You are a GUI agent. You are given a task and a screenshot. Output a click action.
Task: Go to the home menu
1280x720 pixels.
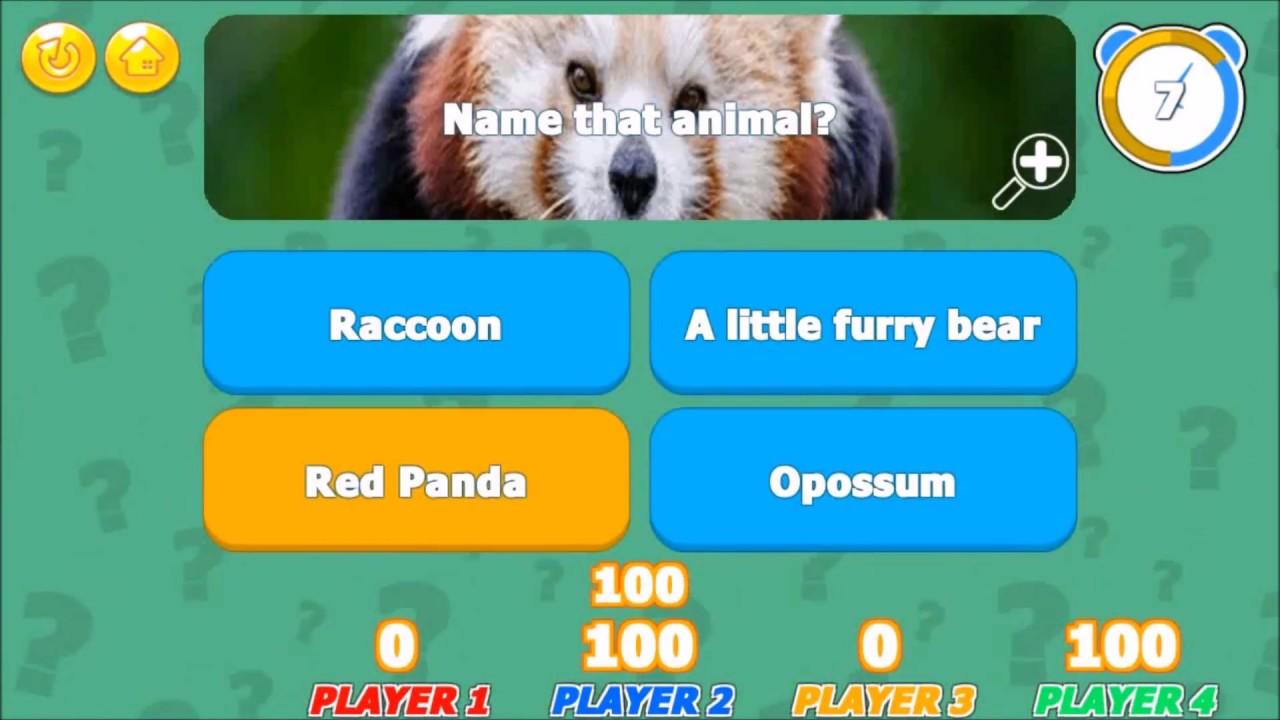141,58
